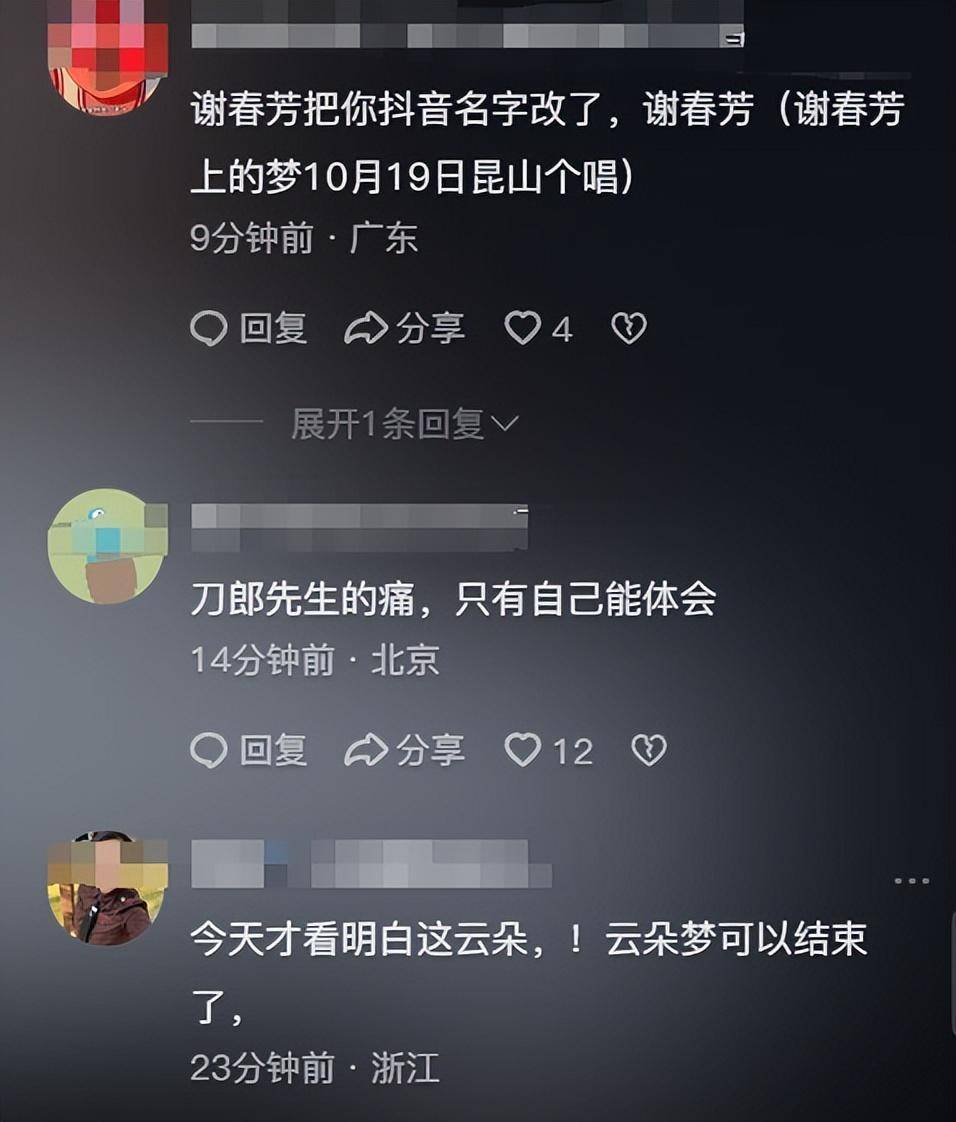This screenshot has width=956, height=1122.
Task: Share the 谢春芳 comment from 广东
Action: point(404,329)
